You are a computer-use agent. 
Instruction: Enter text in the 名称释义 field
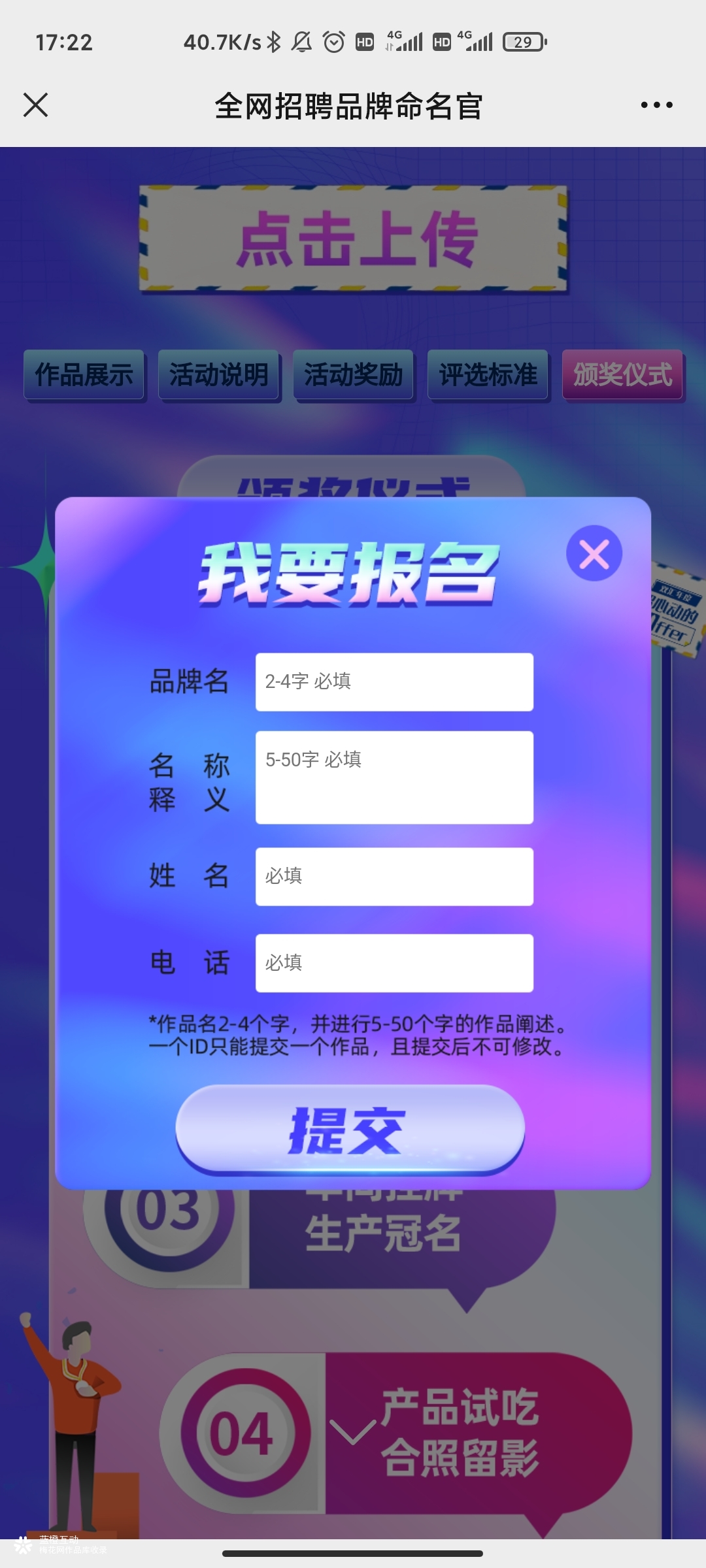point(394,777)
